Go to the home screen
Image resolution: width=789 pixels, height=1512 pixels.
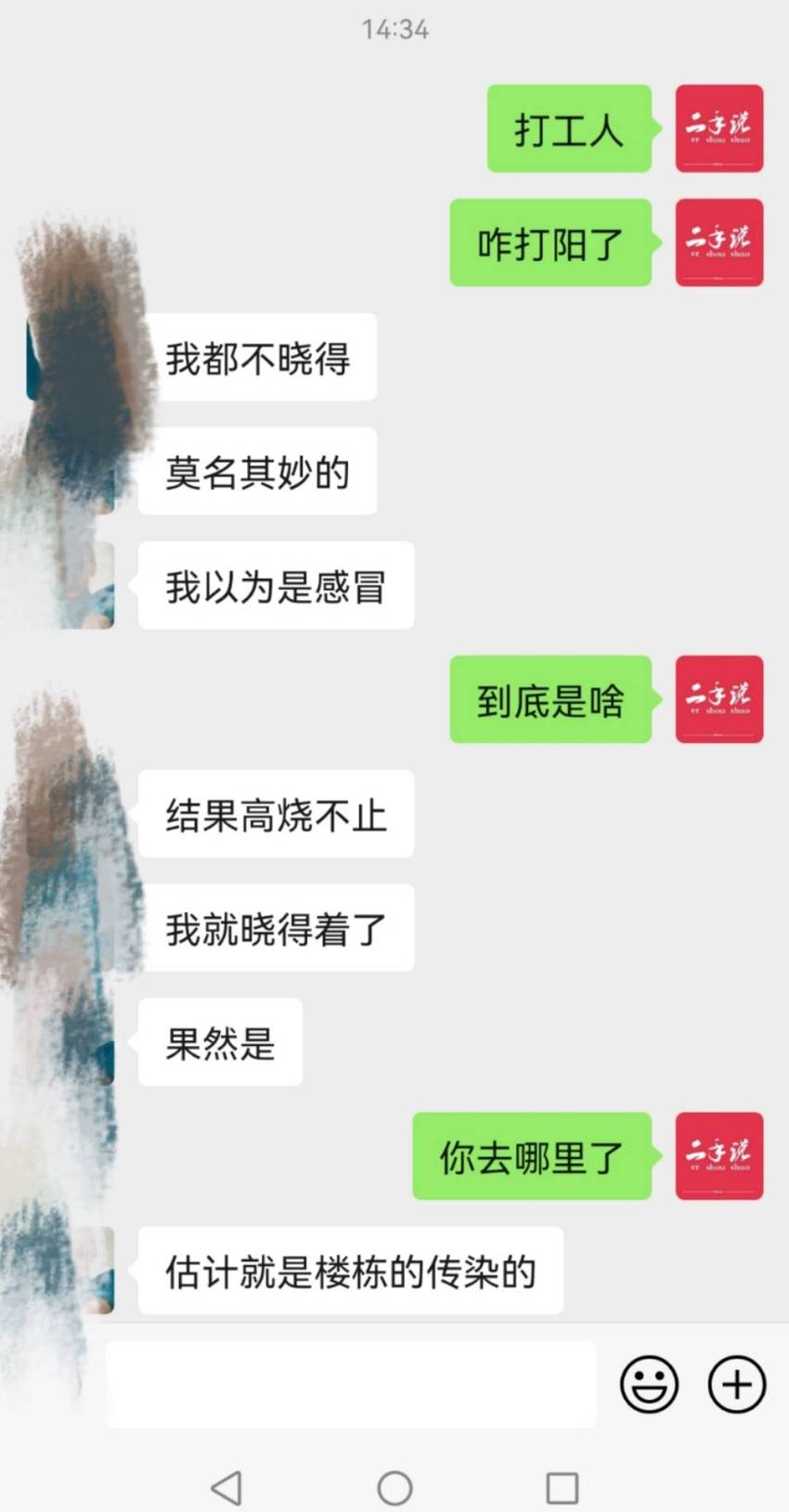[394, 1488]
